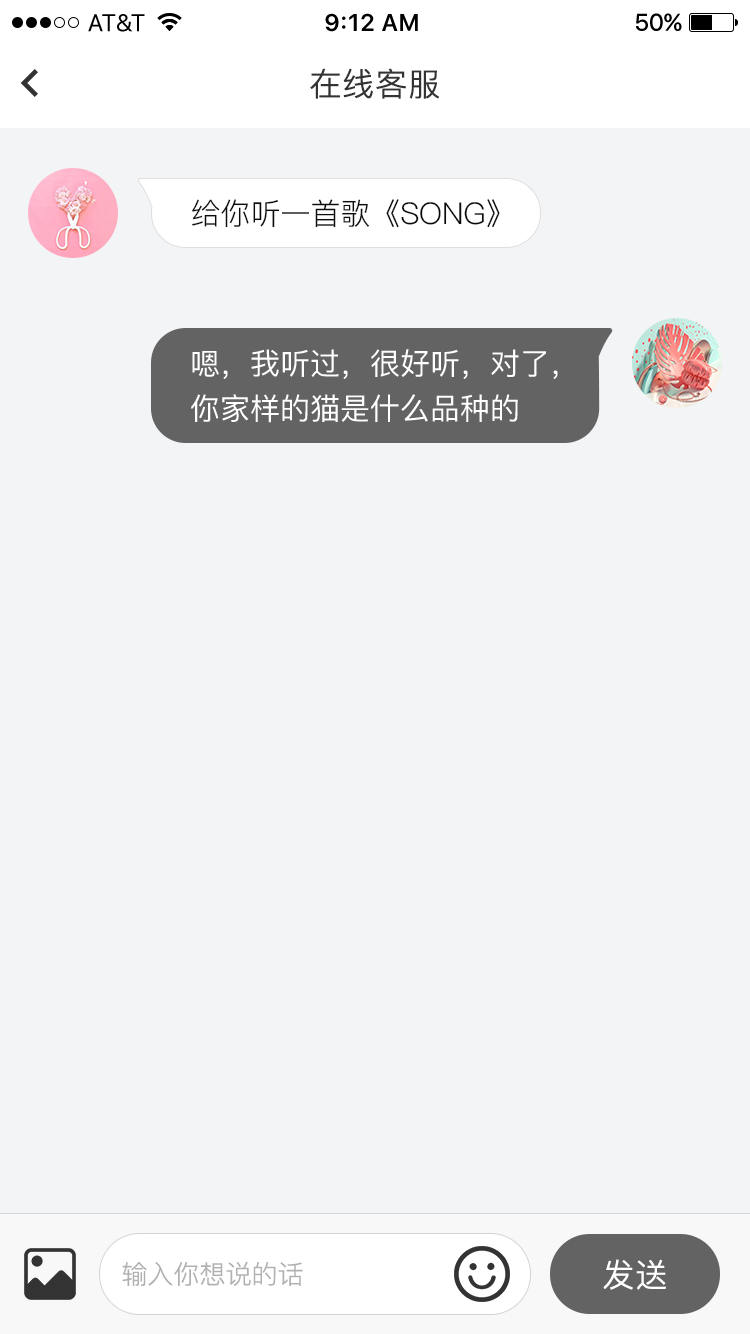Viewport: 750px width, 1334px height.
Task: Tap your fish-themed profile avatar
Action: pos(675,363)
